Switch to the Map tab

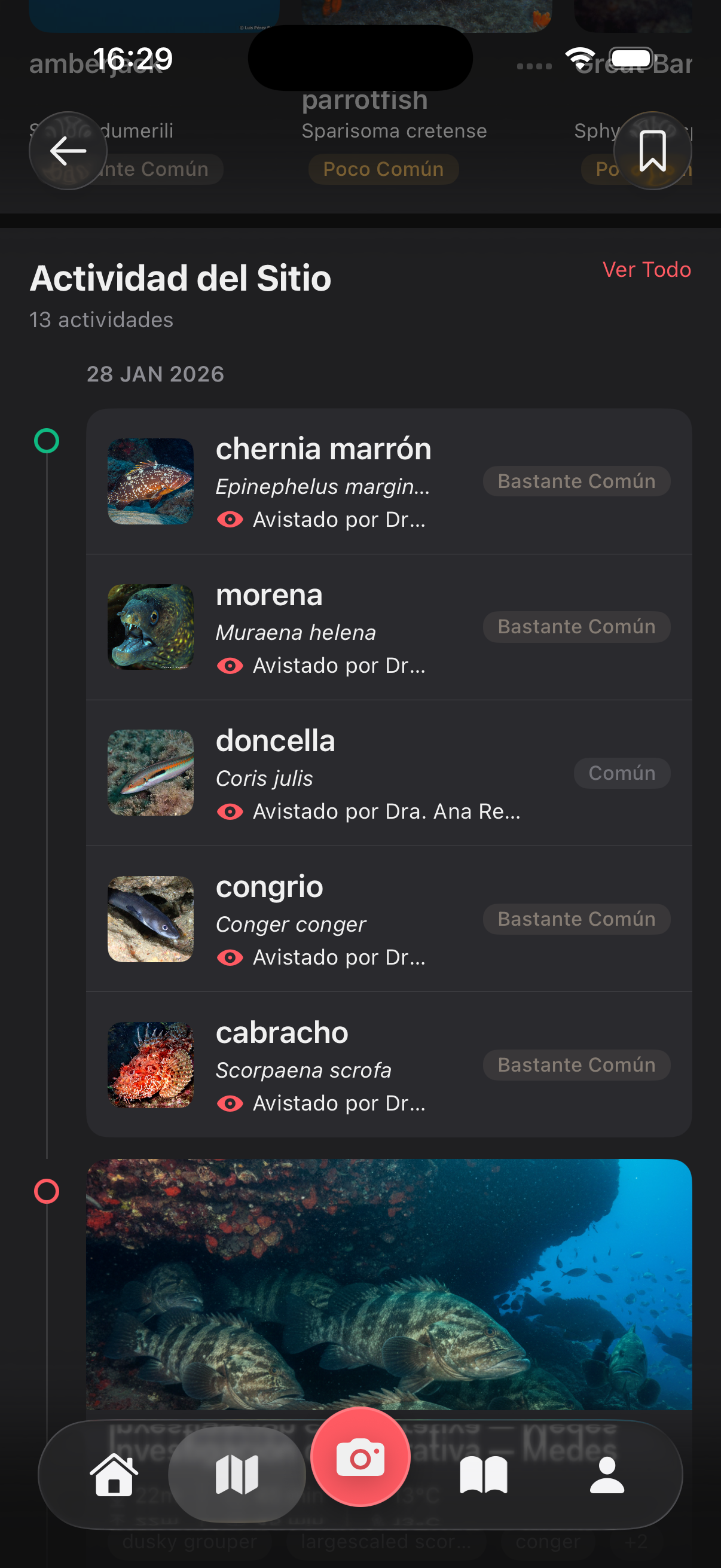[x=237, y=1474]
